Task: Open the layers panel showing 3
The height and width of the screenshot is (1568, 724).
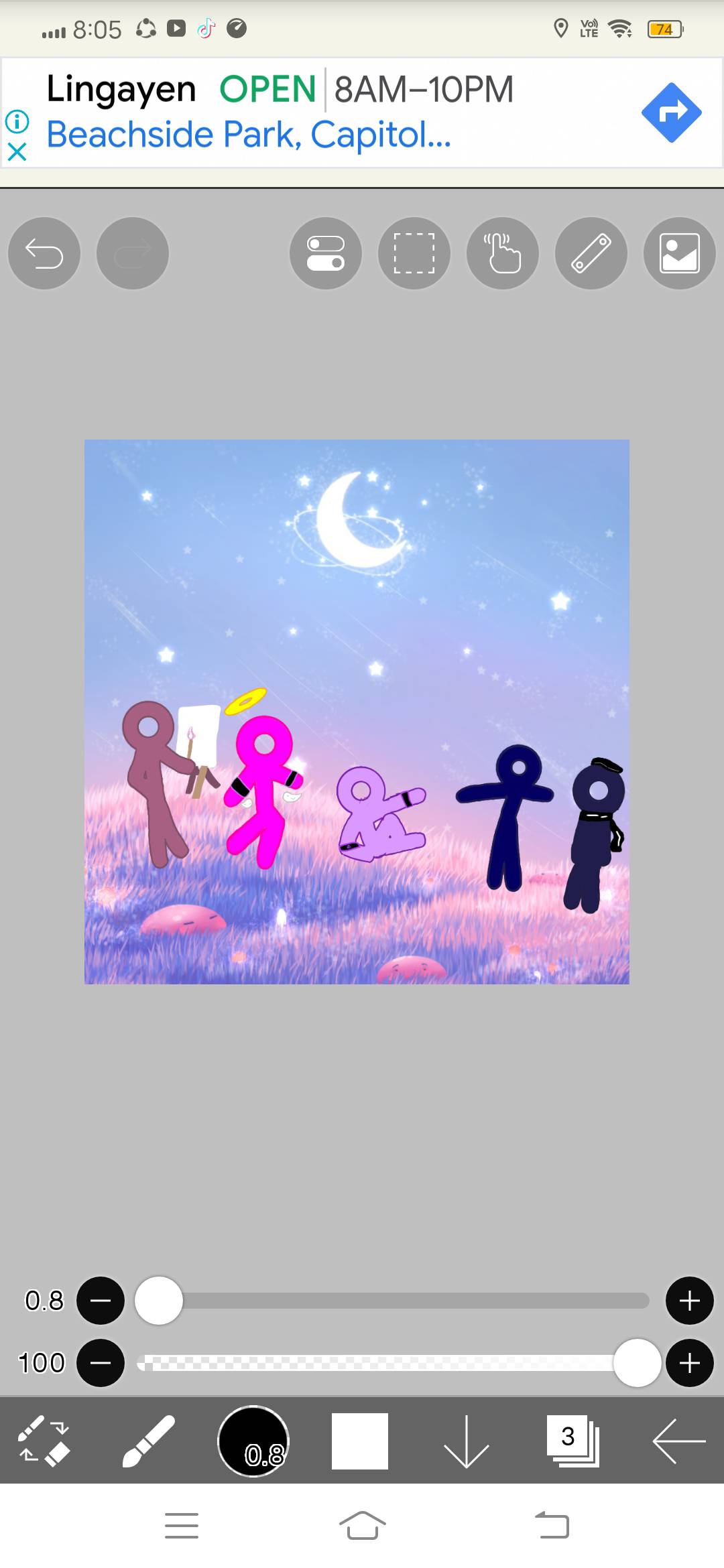Action: tap(572, 1441)
